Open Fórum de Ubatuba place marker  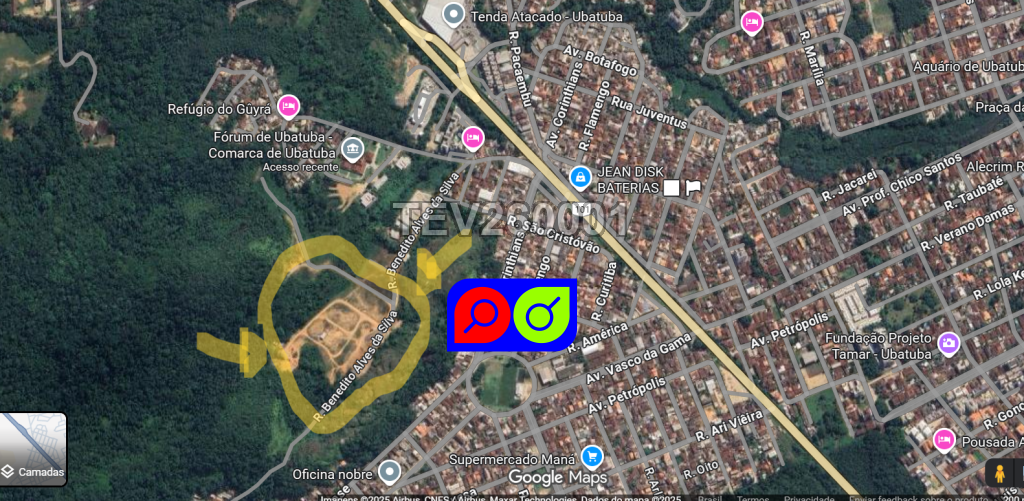point(351,150)
